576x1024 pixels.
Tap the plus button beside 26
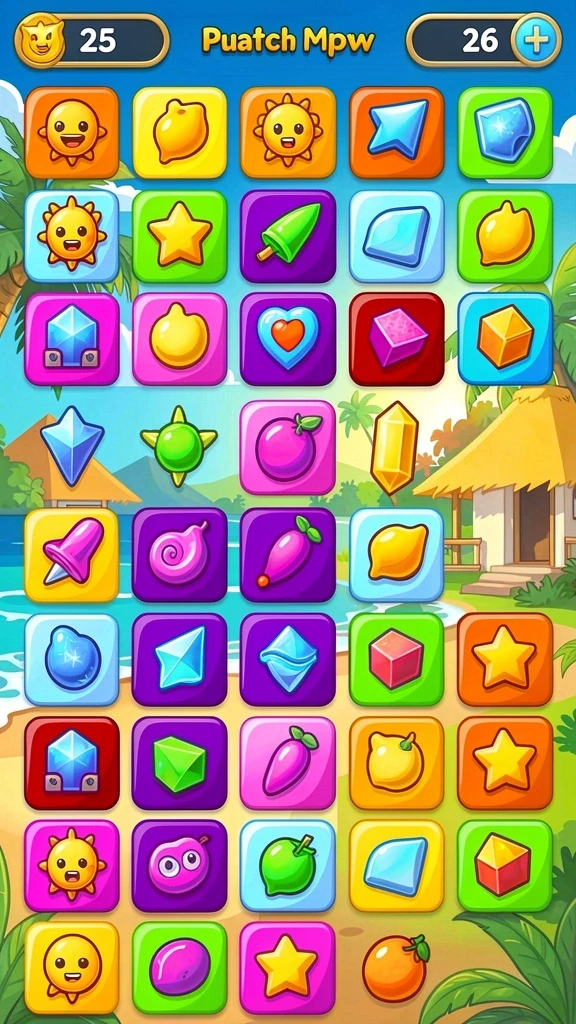click(537, 40)
